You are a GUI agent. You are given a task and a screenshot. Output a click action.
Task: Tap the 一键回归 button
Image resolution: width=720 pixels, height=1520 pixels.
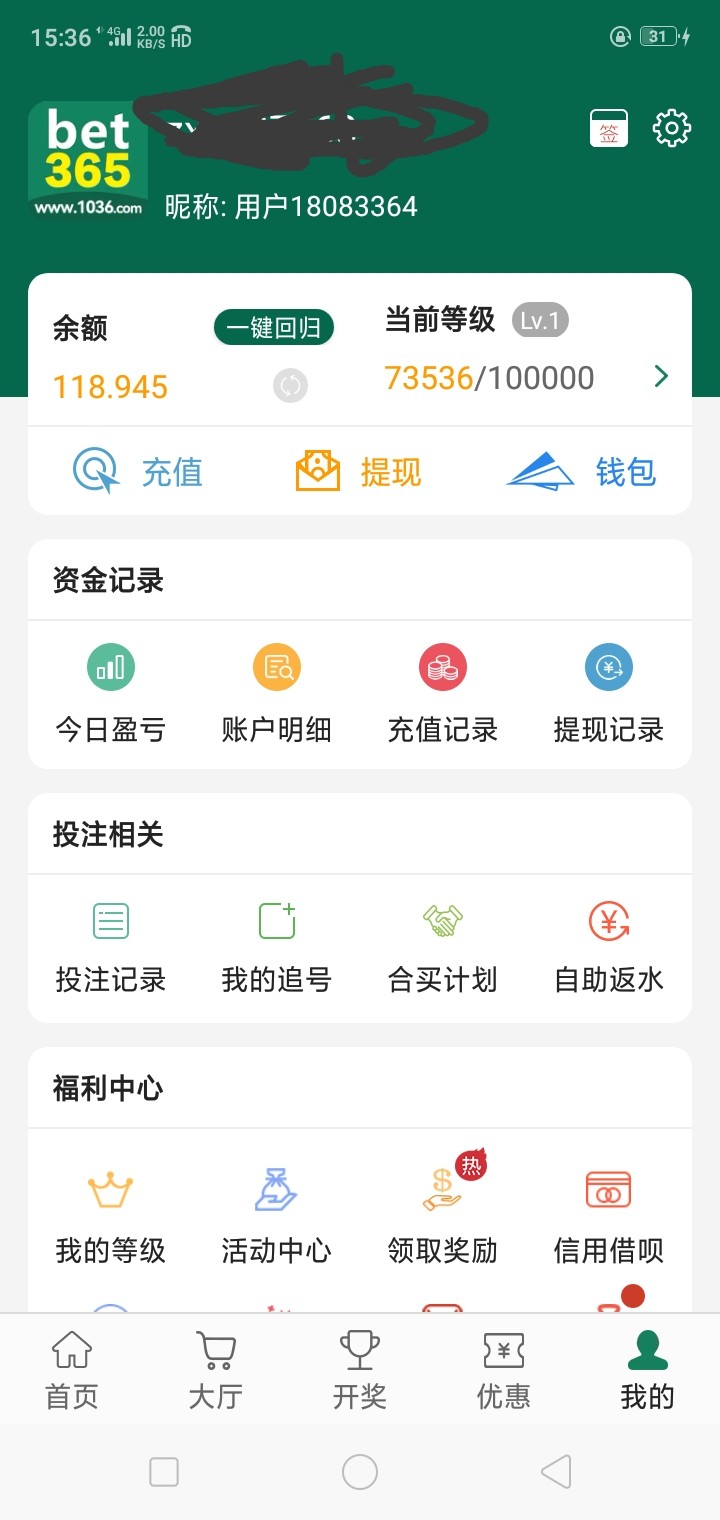(x=274, y=328)
